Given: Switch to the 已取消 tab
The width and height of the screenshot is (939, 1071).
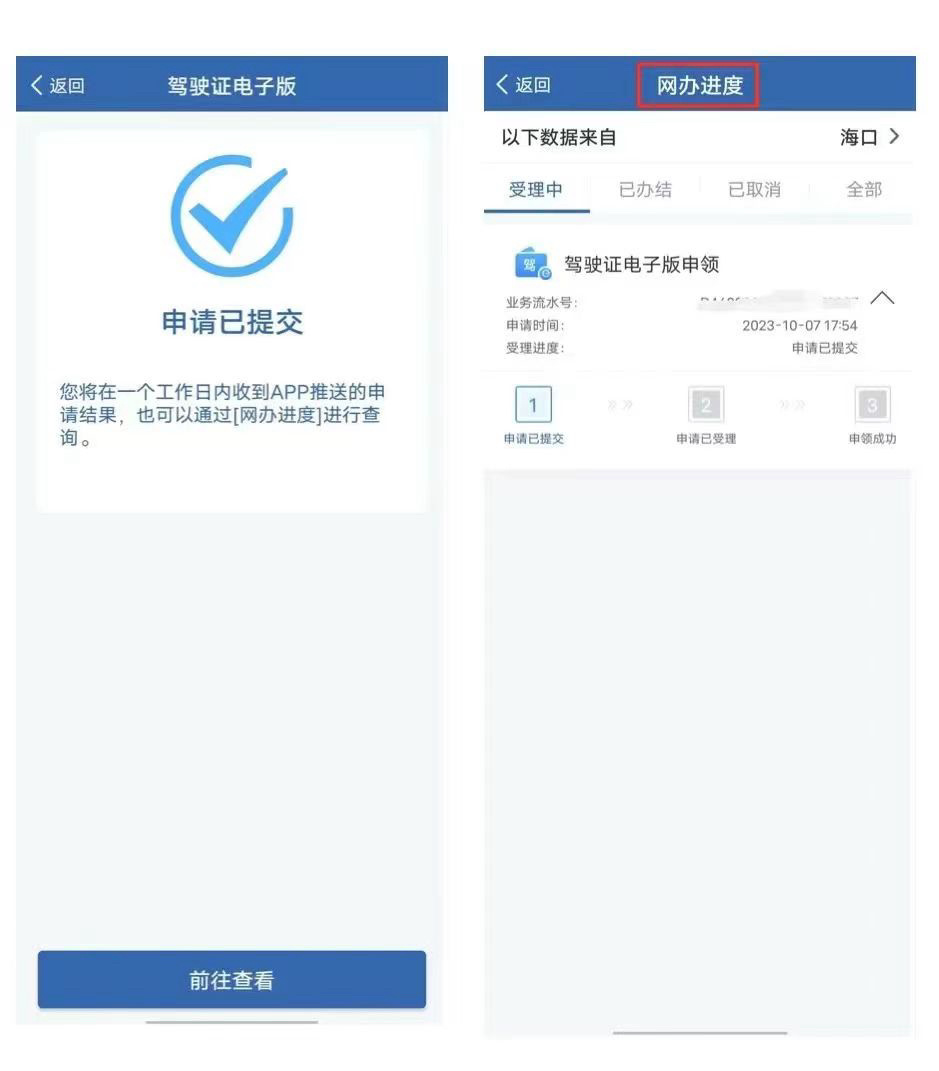Looking at the screenshot, I should point(754,190).
